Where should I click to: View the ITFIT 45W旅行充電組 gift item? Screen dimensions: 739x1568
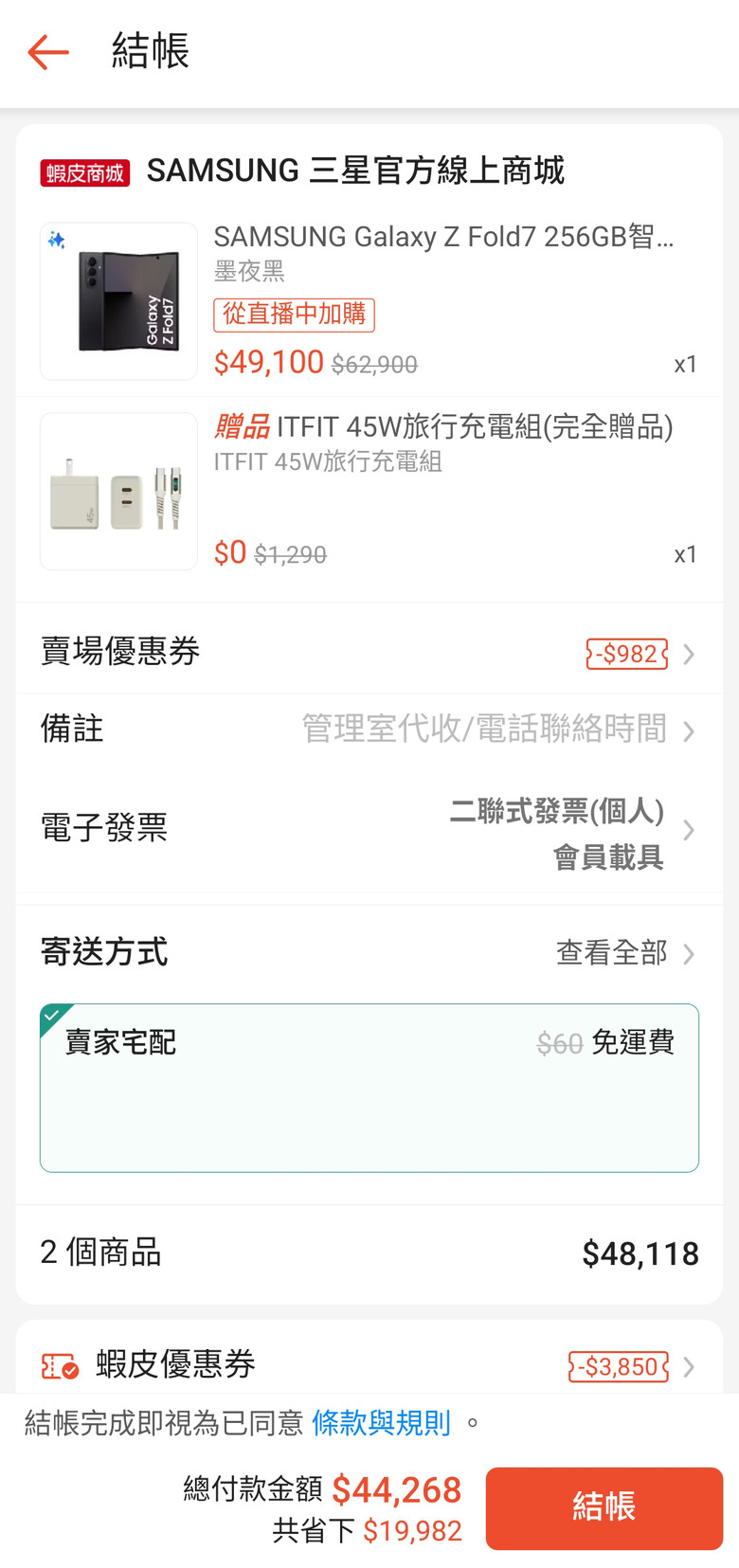tap(474, 427)
